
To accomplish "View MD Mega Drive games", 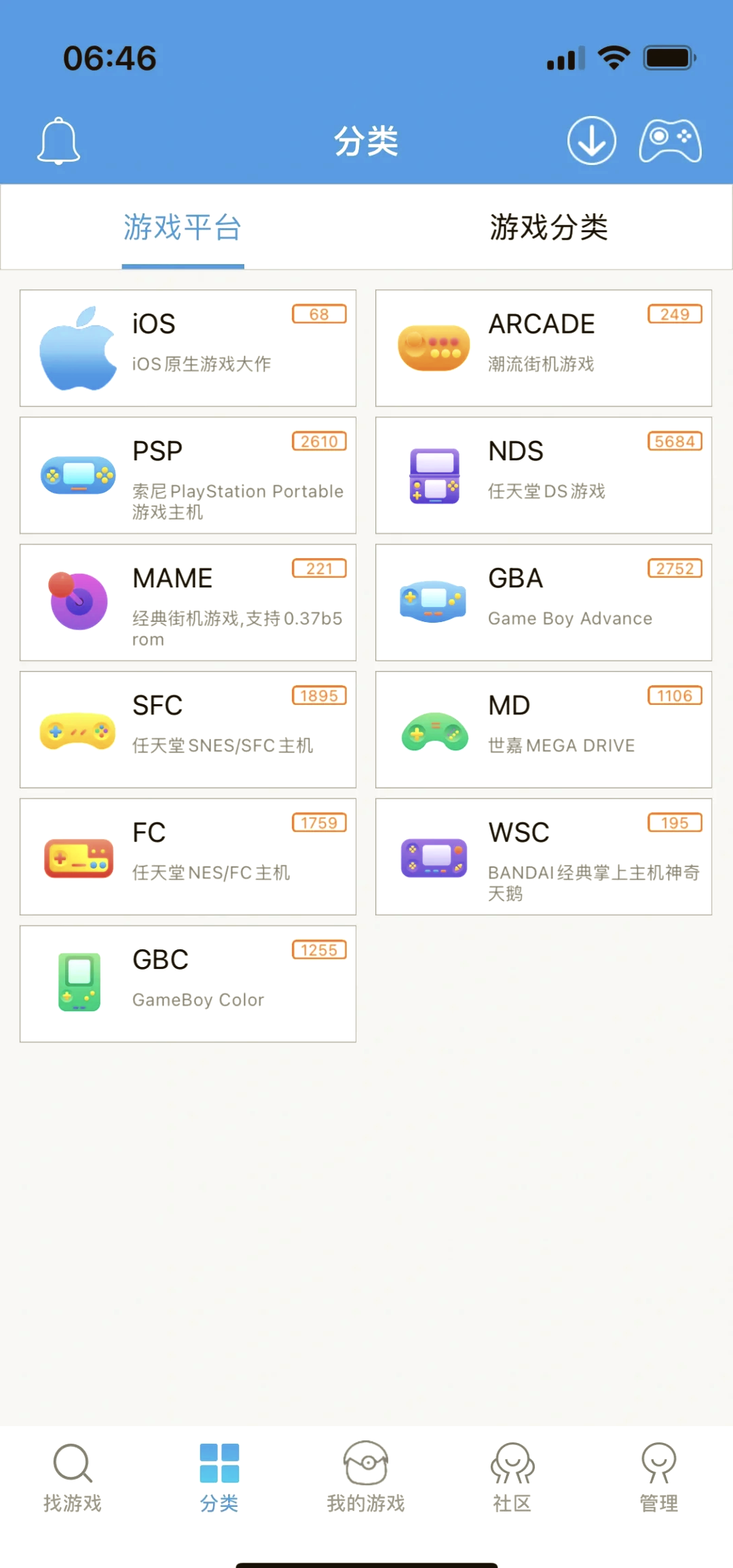I will coord(543,729).
